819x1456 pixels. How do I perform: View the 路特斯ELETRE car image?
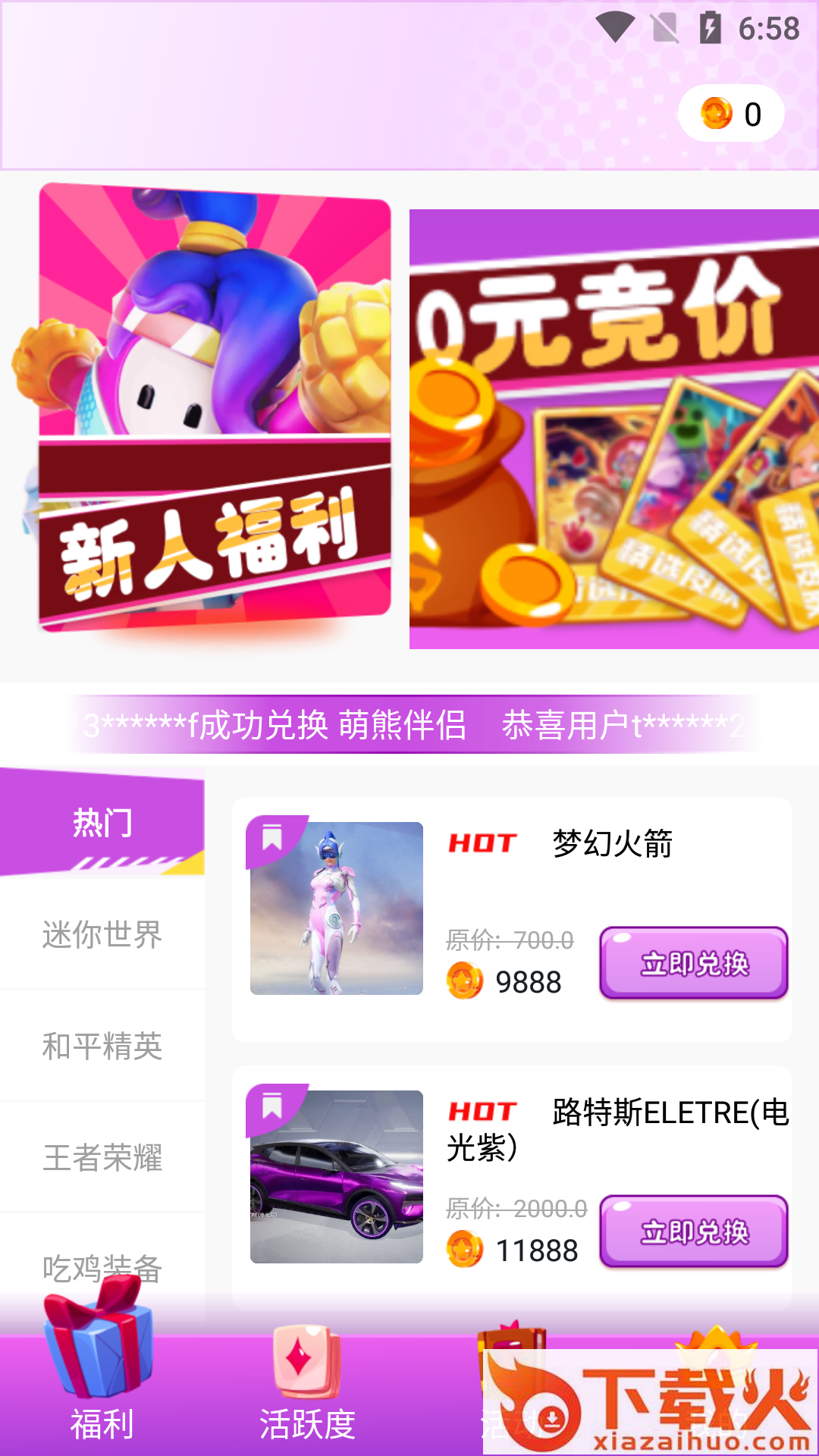point(336,1176)
